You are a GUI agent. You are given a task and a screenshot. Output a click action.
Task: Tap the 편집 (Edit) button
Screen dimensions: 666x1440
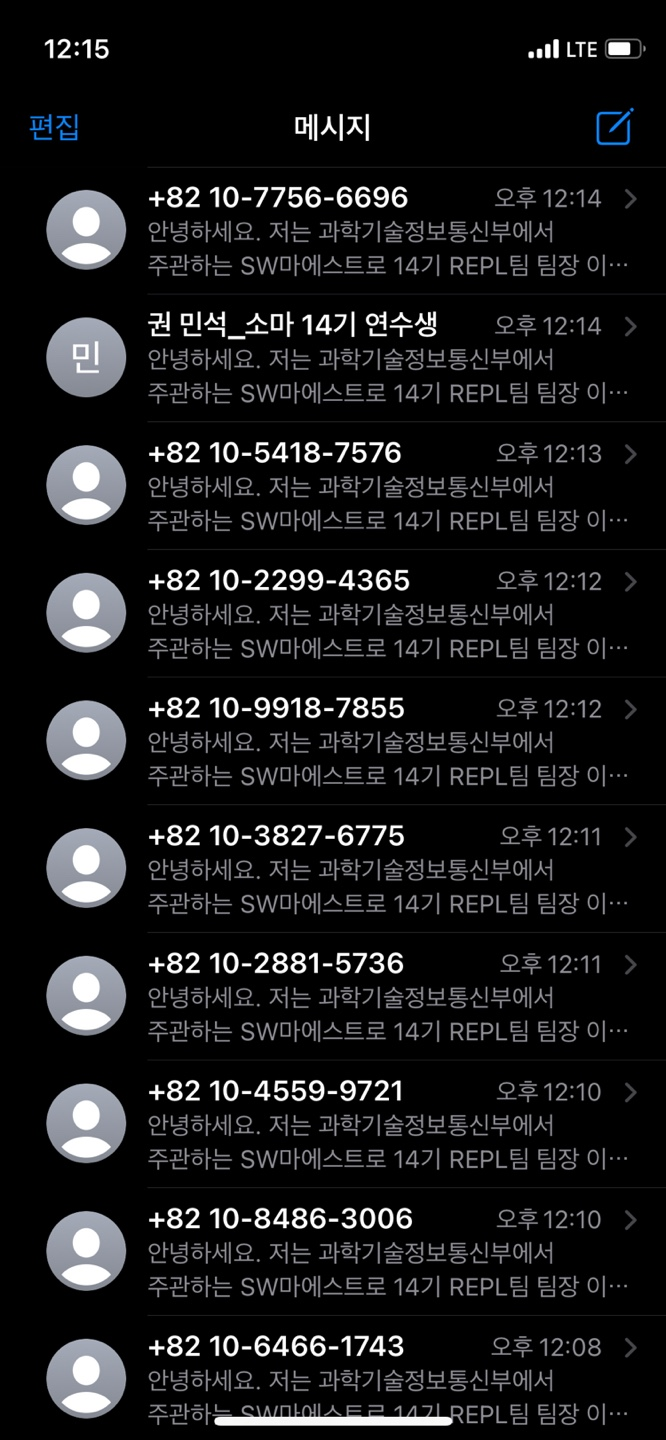click(54, 128)
